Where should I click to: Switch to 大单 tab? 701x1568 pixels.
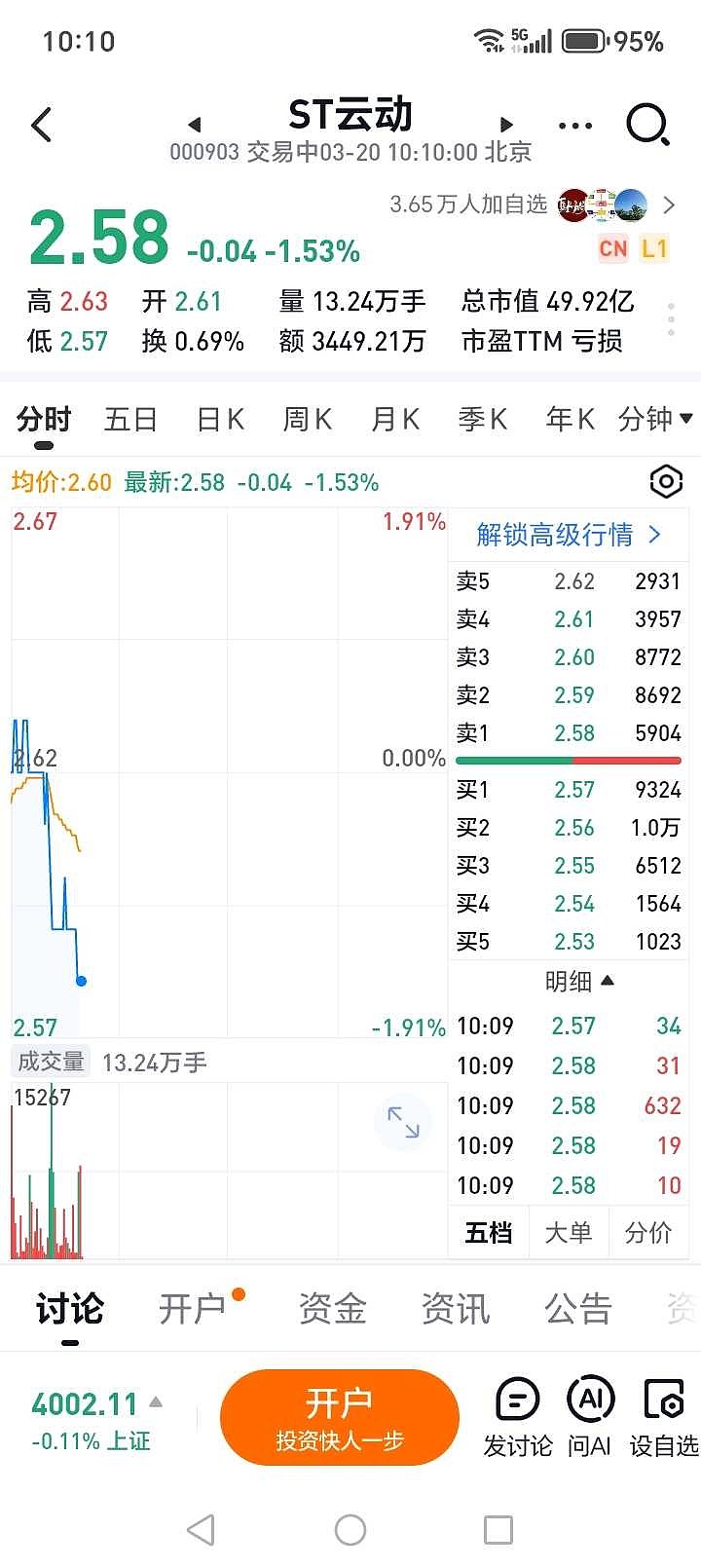pyautogui.click(x=568, y=1232)
